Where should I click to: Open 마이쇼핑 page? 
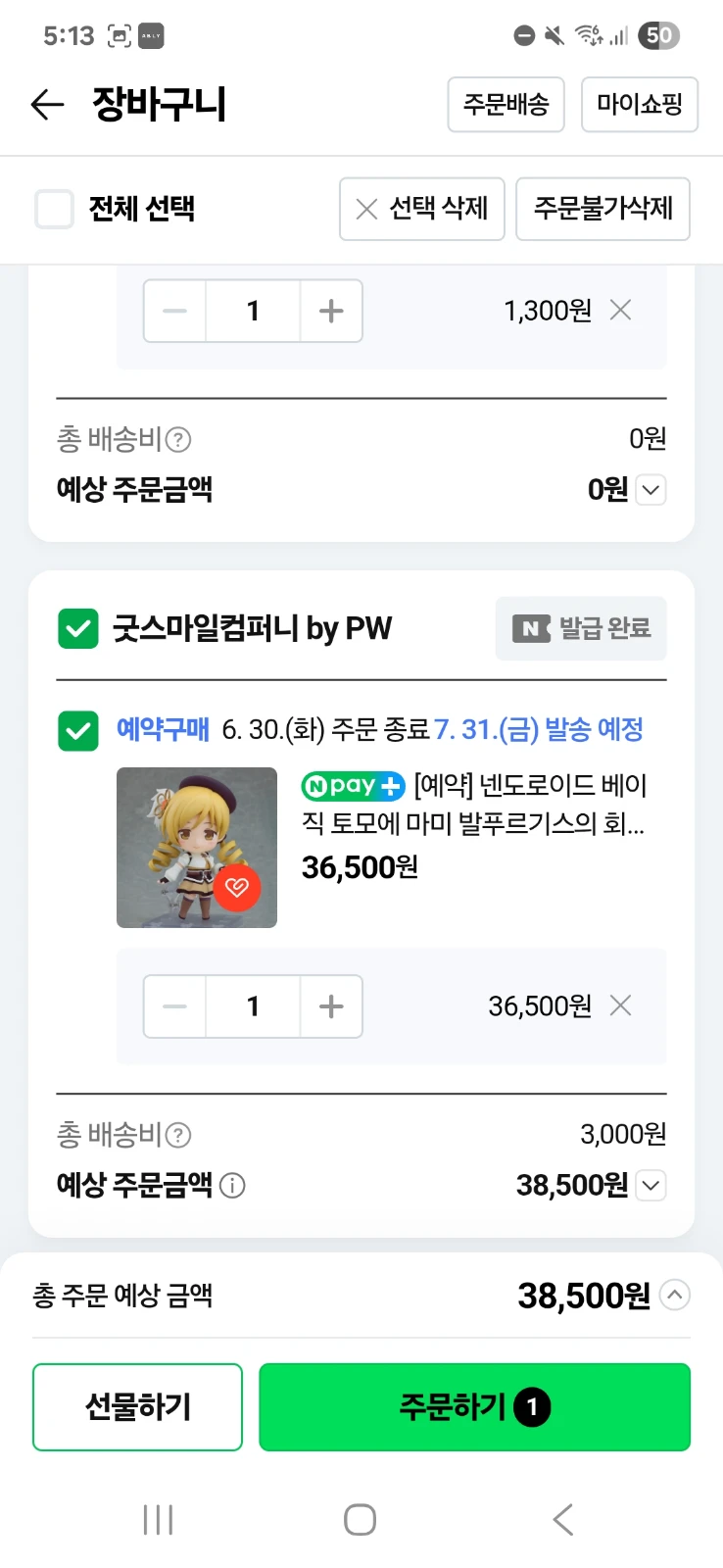(639, 104)
